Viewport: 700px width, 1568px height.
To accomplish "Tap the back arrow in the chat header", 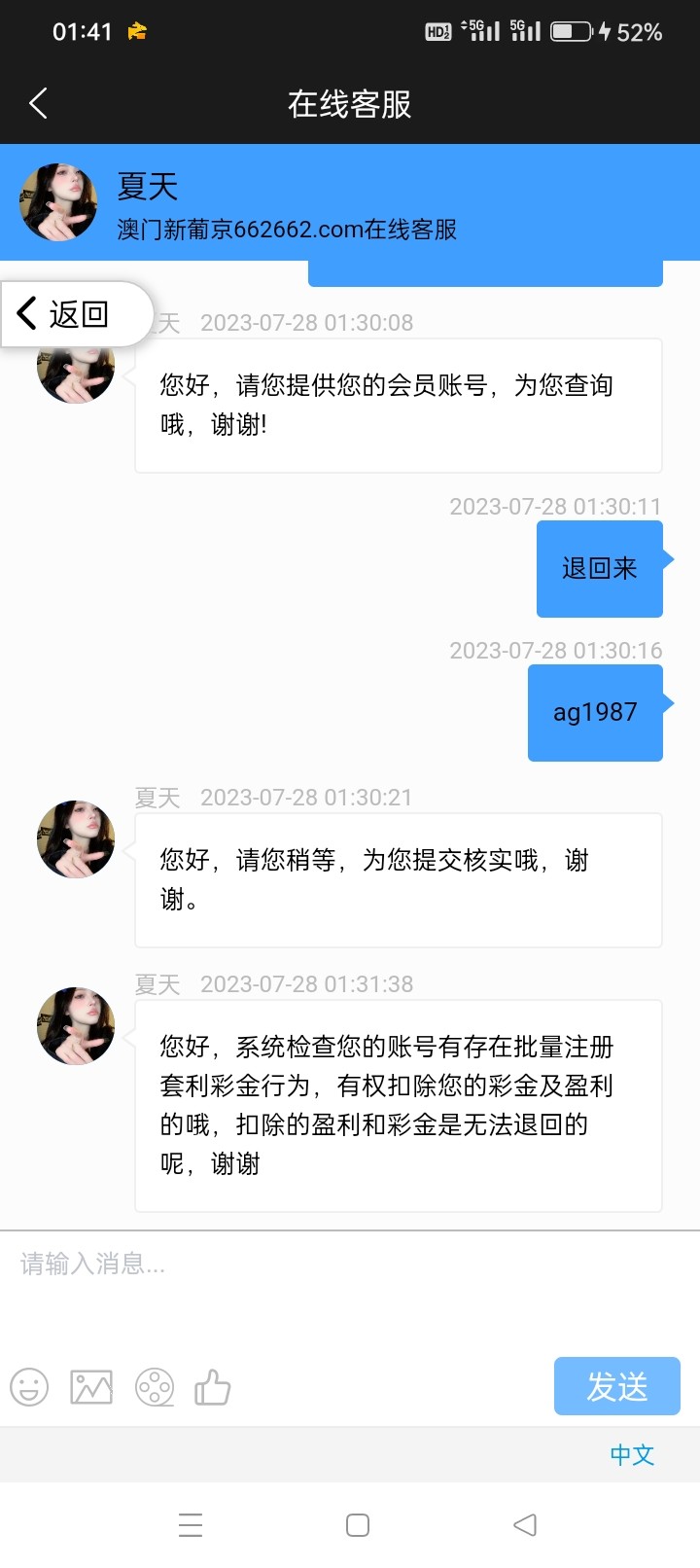I will [37, 101].
